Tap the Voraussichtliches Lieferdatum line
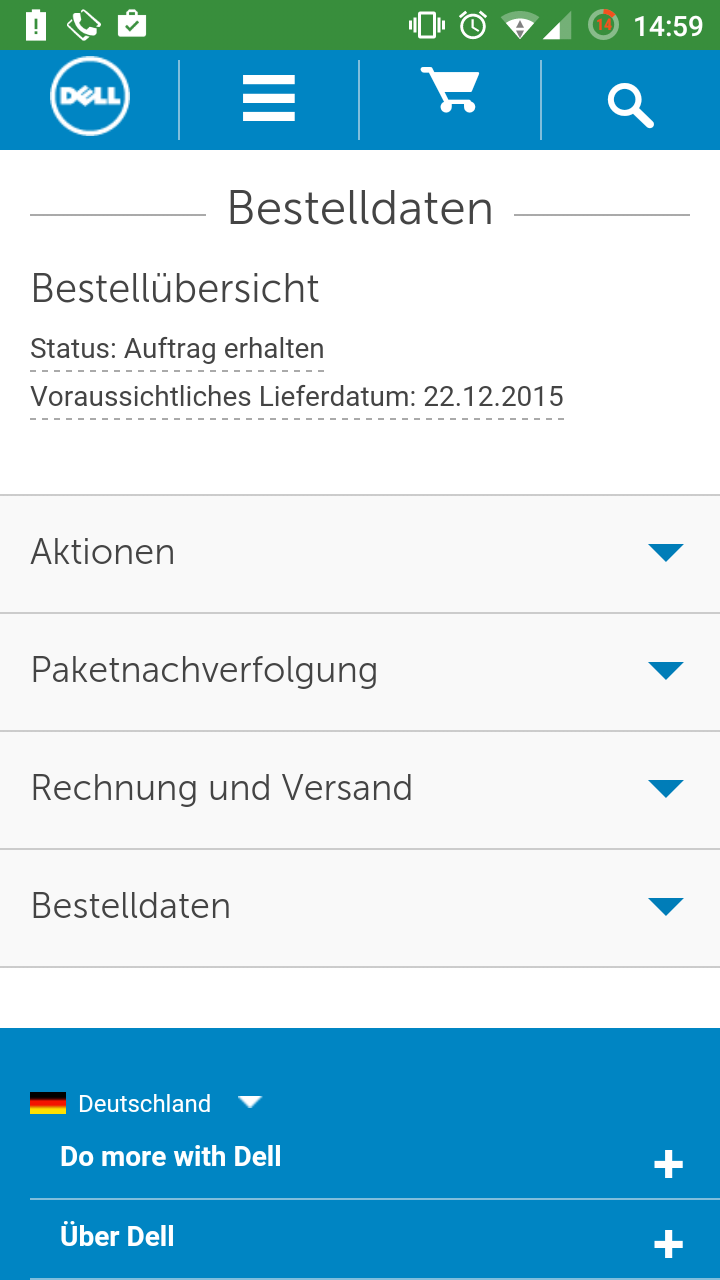 click(297, 397)
